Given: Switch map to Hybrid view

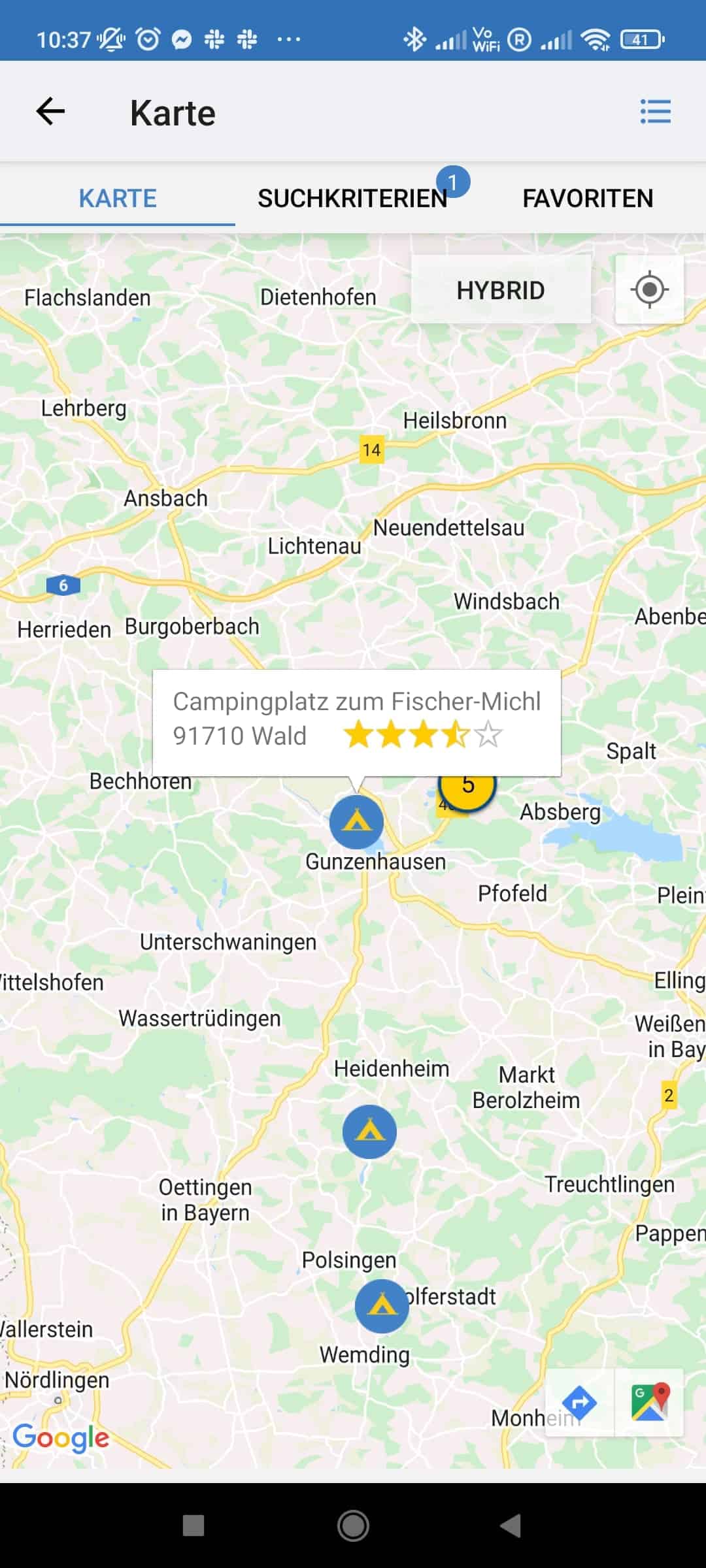Looking at the screenshot, I should (x=501, y=290).
